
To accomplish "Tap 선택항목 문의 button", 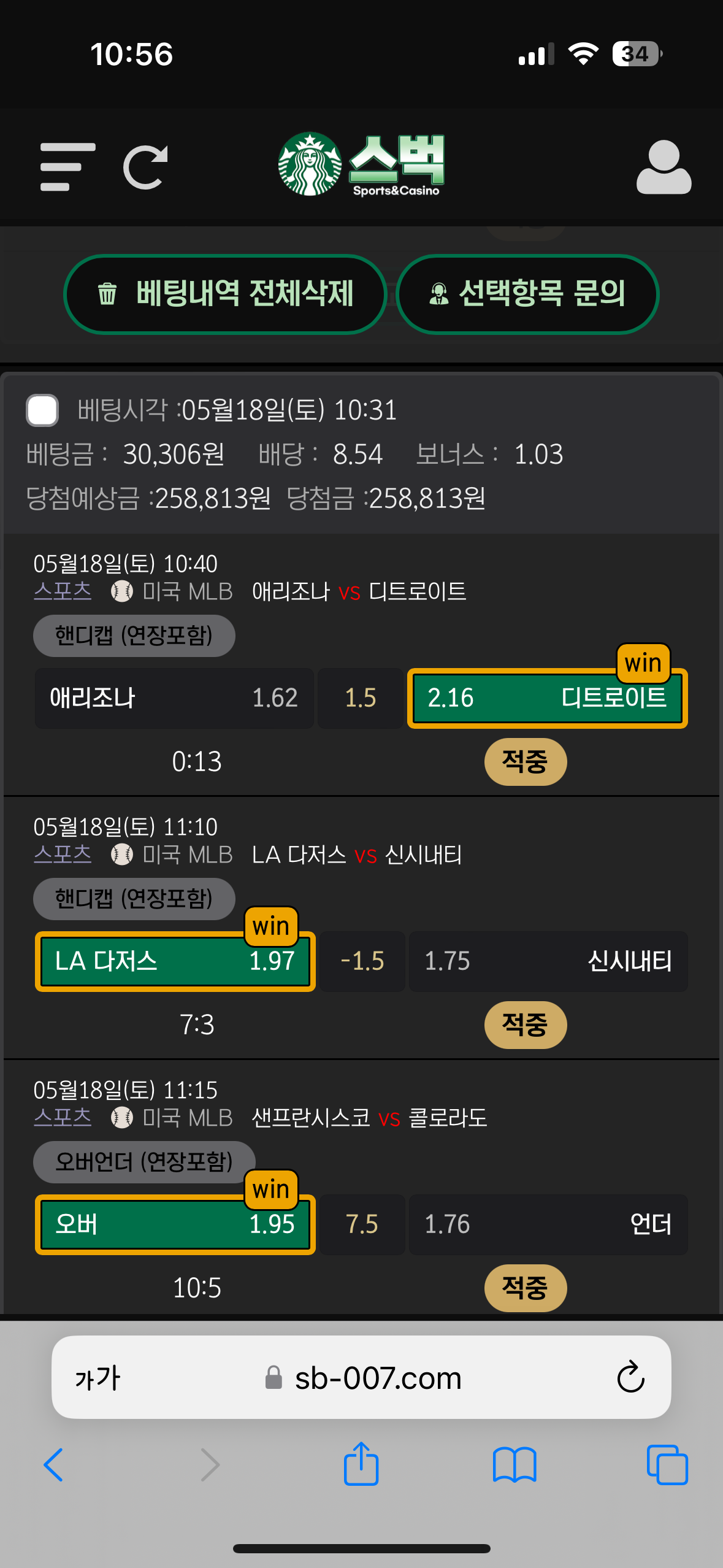I will point(527,294).
